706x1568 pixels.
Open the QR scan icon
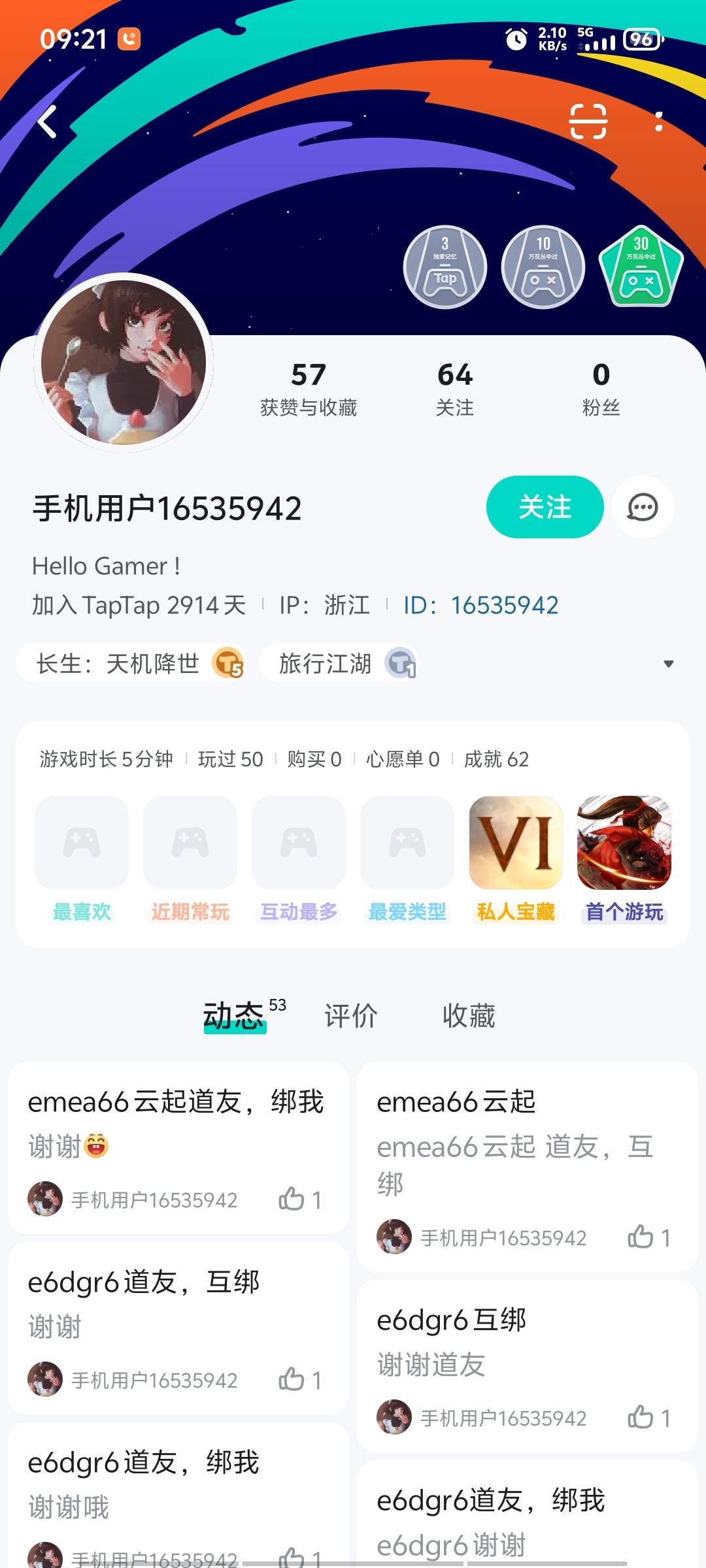(588, 122)
